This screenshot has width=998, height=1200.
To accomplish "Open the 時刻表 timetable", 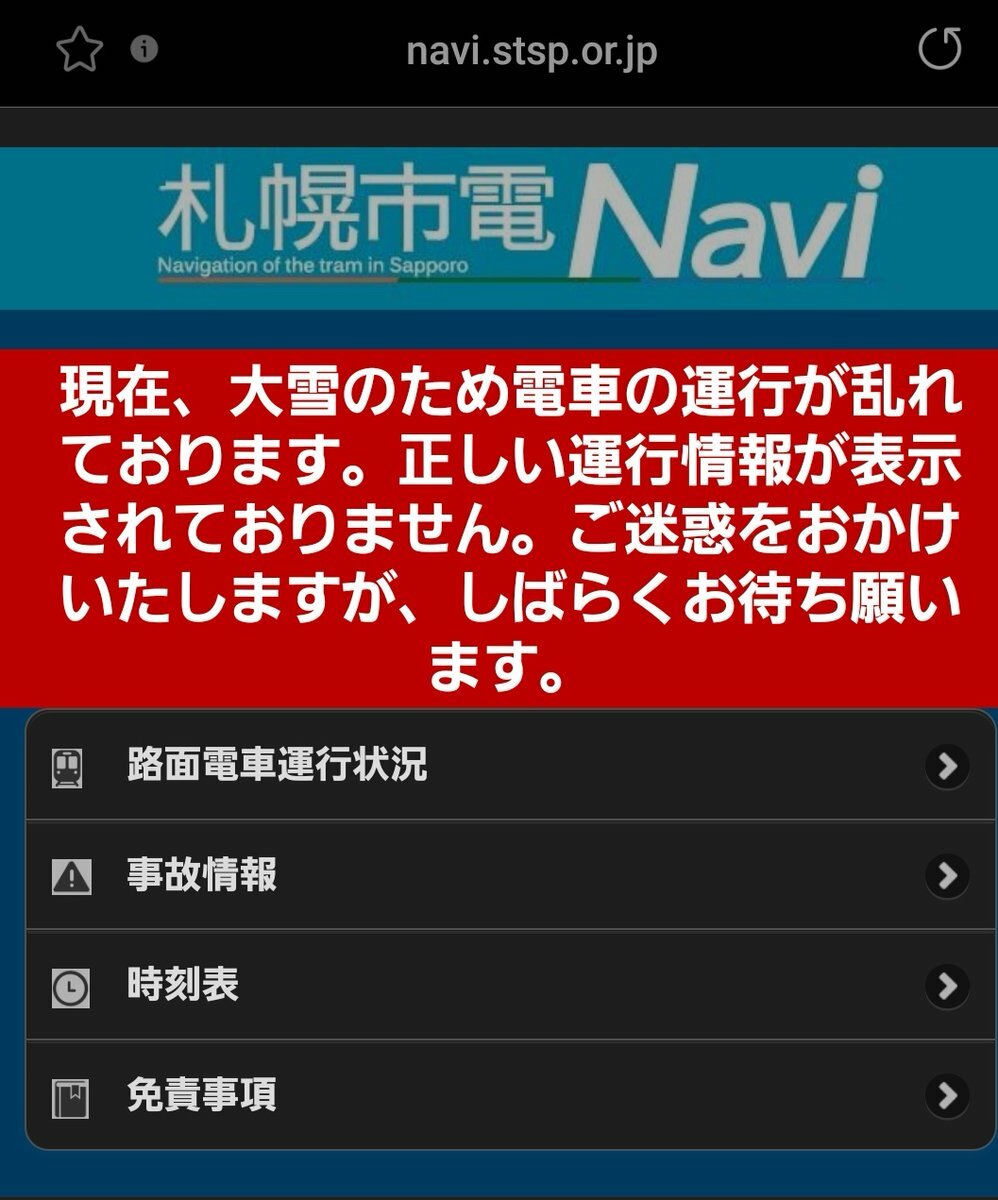I will click(510, 986).
